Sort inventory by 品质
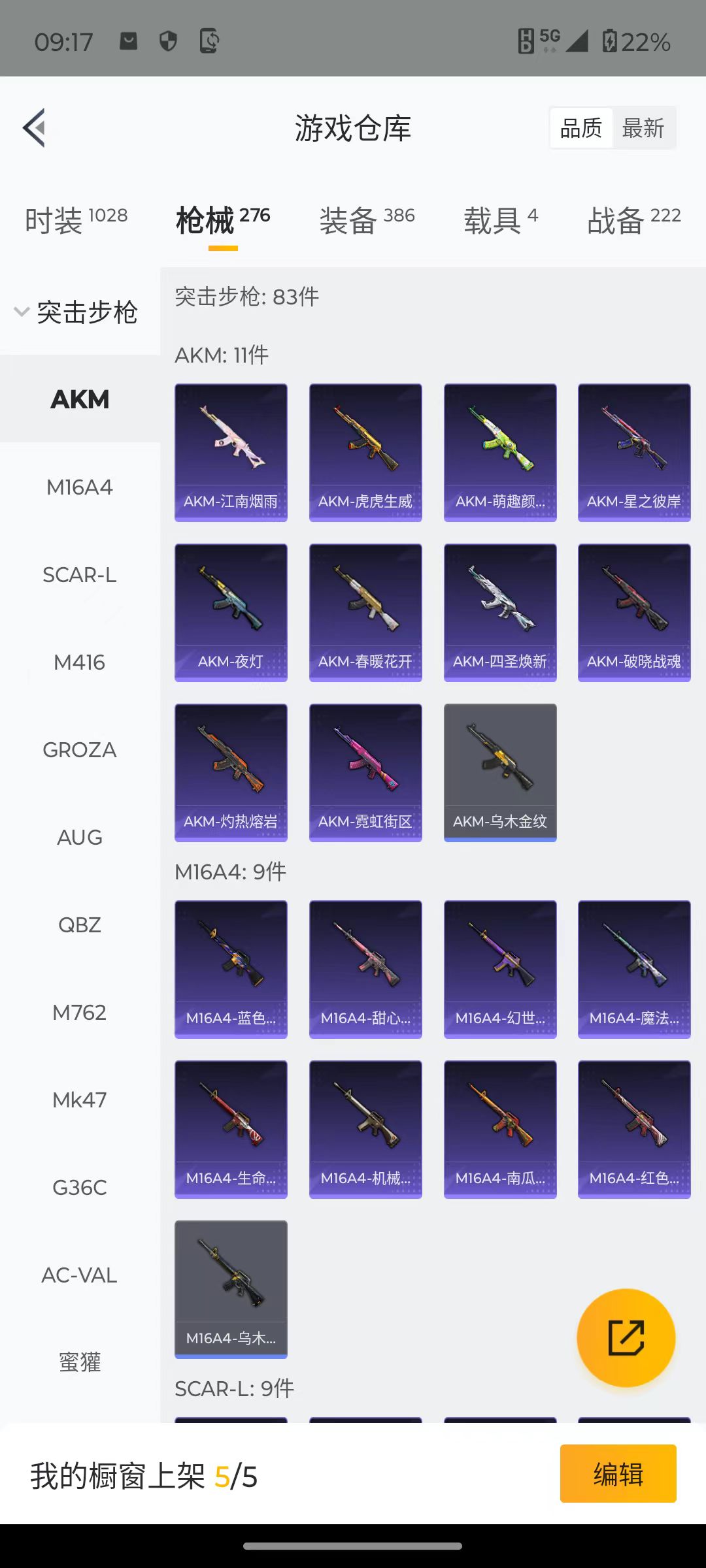Viewport: 706px width, 1568px height. point(581,128)
